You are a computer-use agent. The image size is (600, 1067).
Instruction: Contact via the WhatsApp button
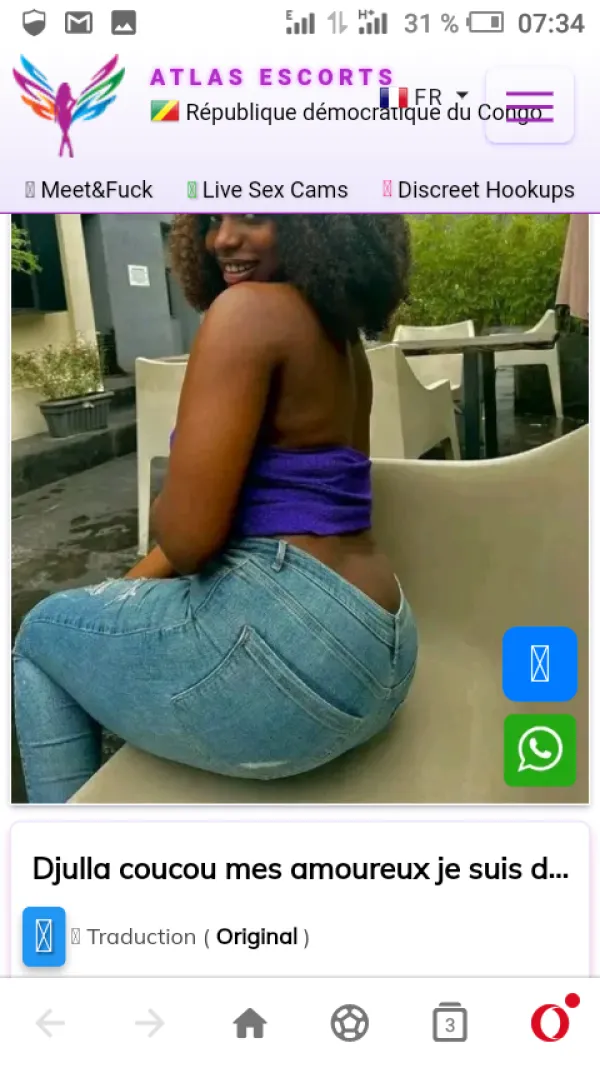[x=540, y=750]
